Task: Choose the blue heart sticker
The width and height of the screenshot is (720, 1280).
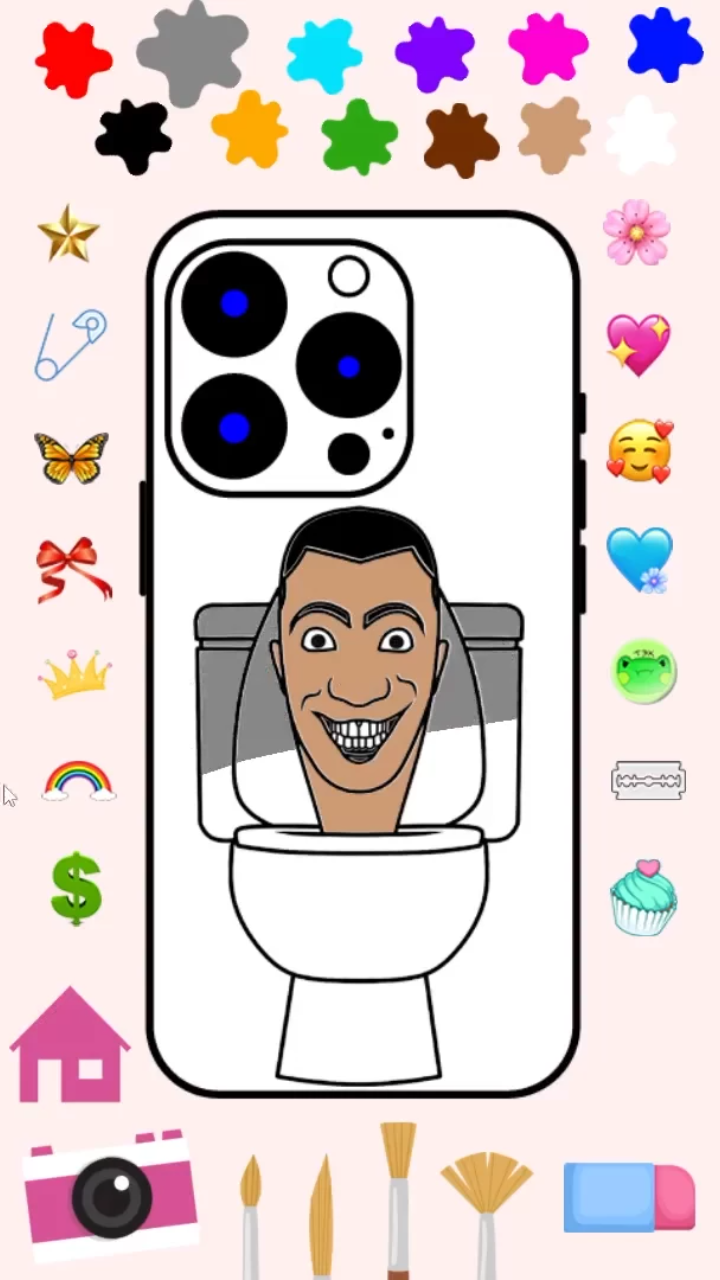Action: point(640,562)
